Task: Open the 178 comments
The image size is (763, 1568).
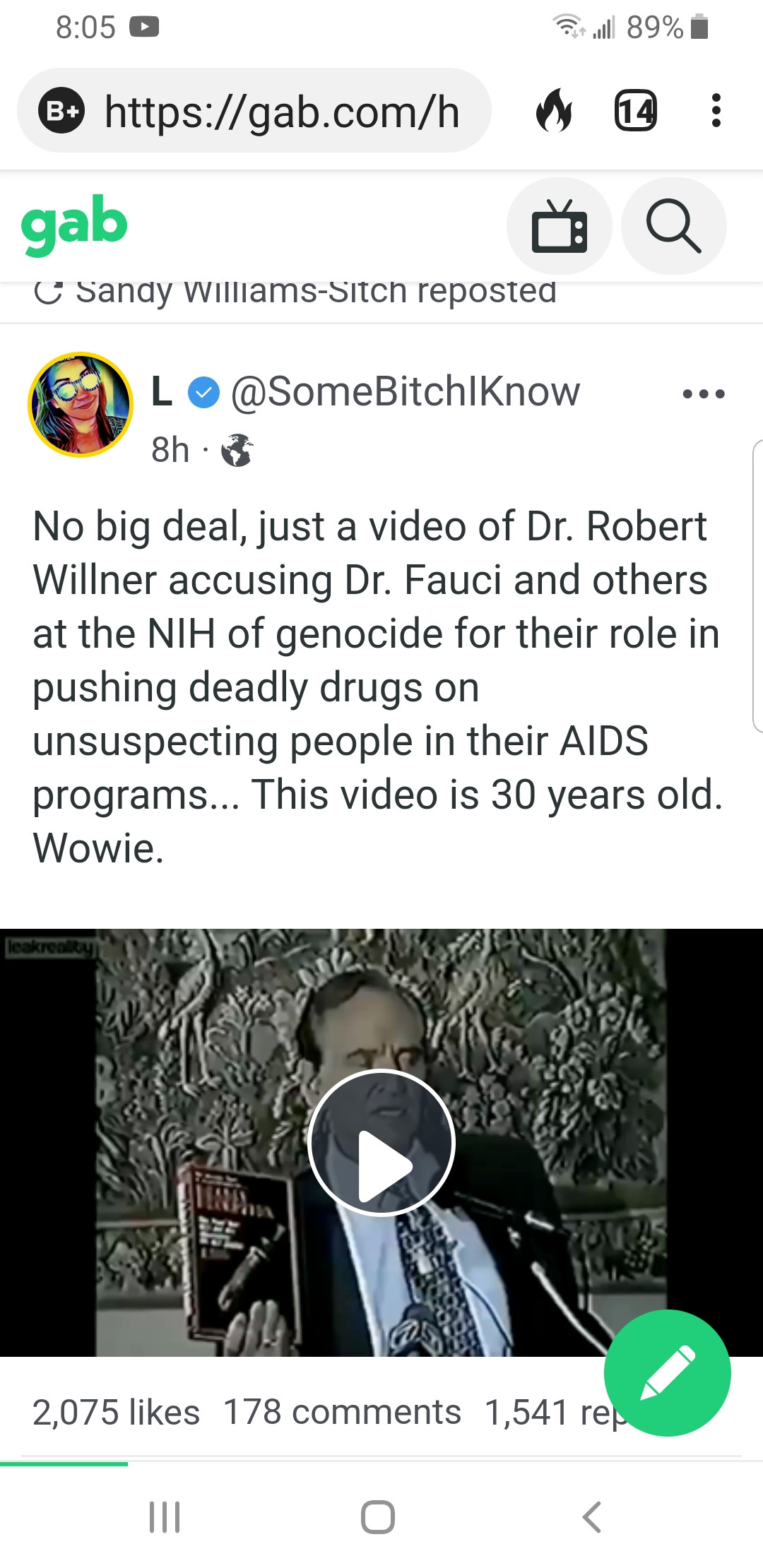Action: tap(342, 1413)
